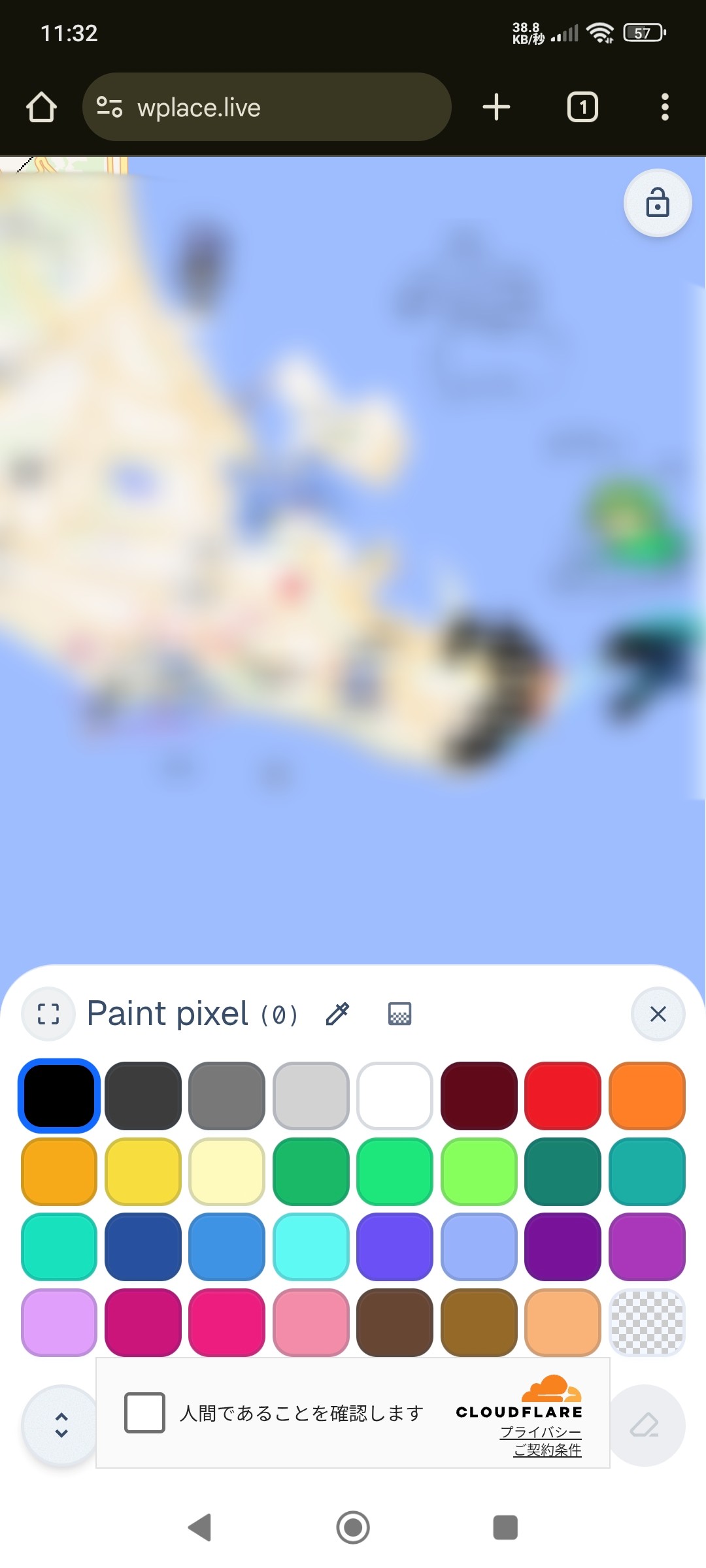Close the Paint pixel panel
706x1568 pixels.
coord(658,1014)
